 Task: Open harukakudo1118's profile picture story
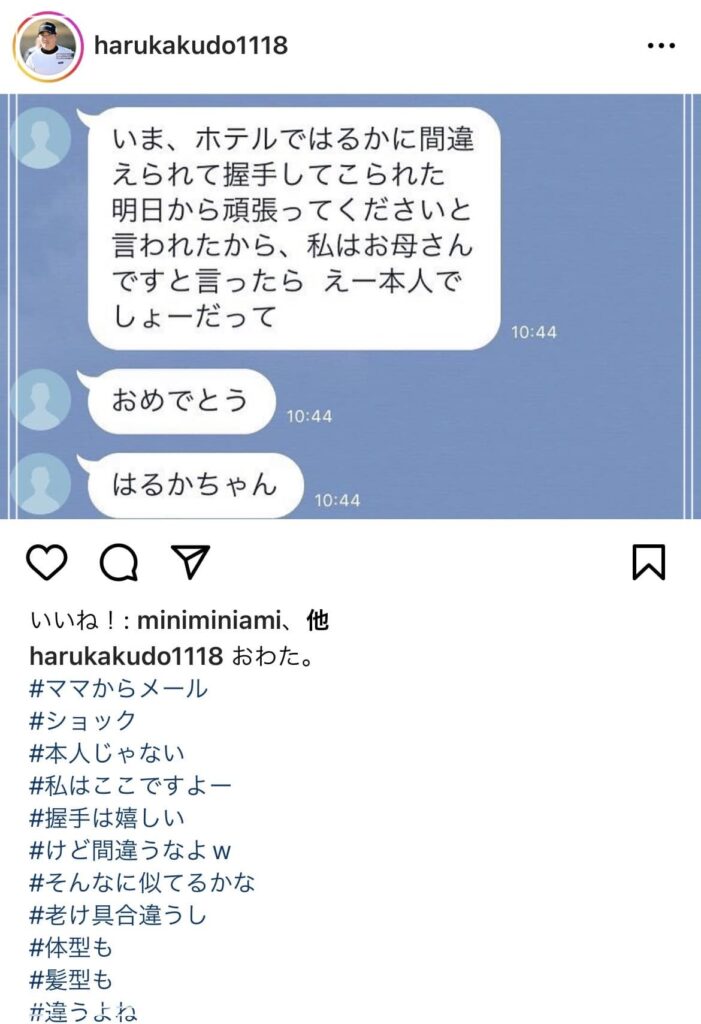[45, 46]
